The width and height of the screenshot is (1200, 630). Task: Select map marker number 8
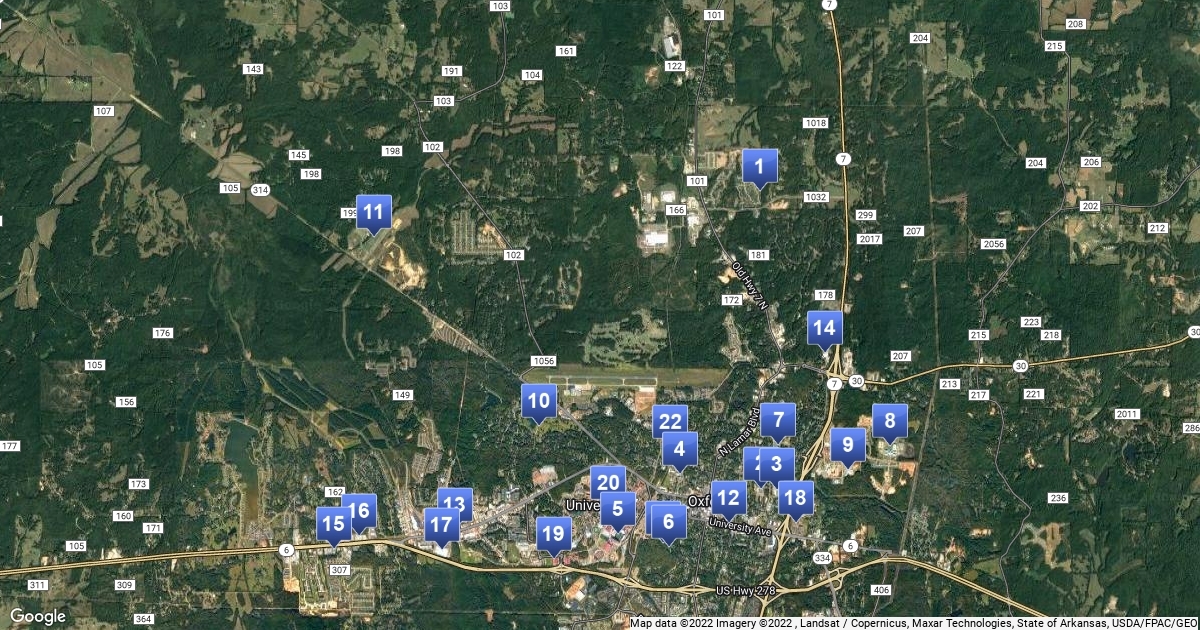point(889,421)
